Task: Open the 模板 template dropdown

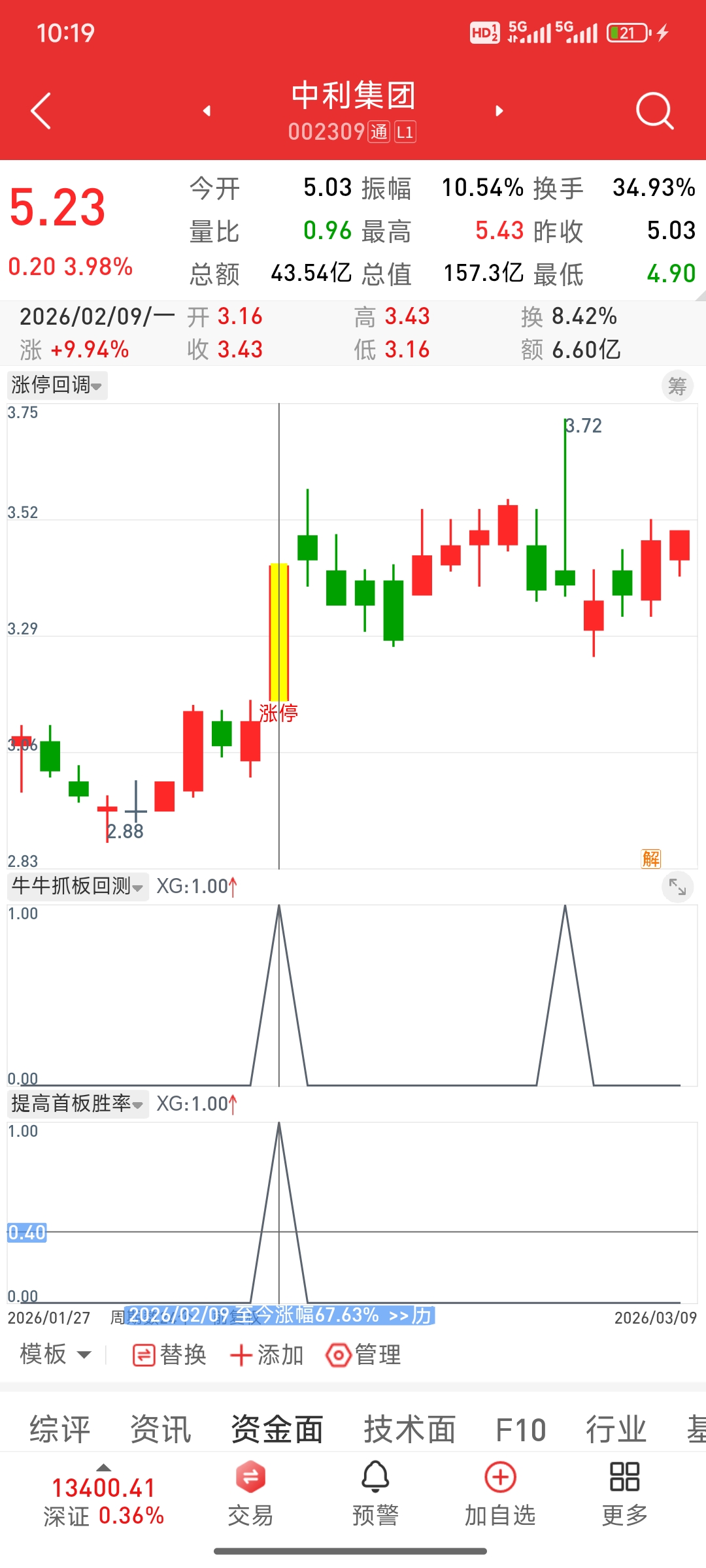Action: 56,1354
